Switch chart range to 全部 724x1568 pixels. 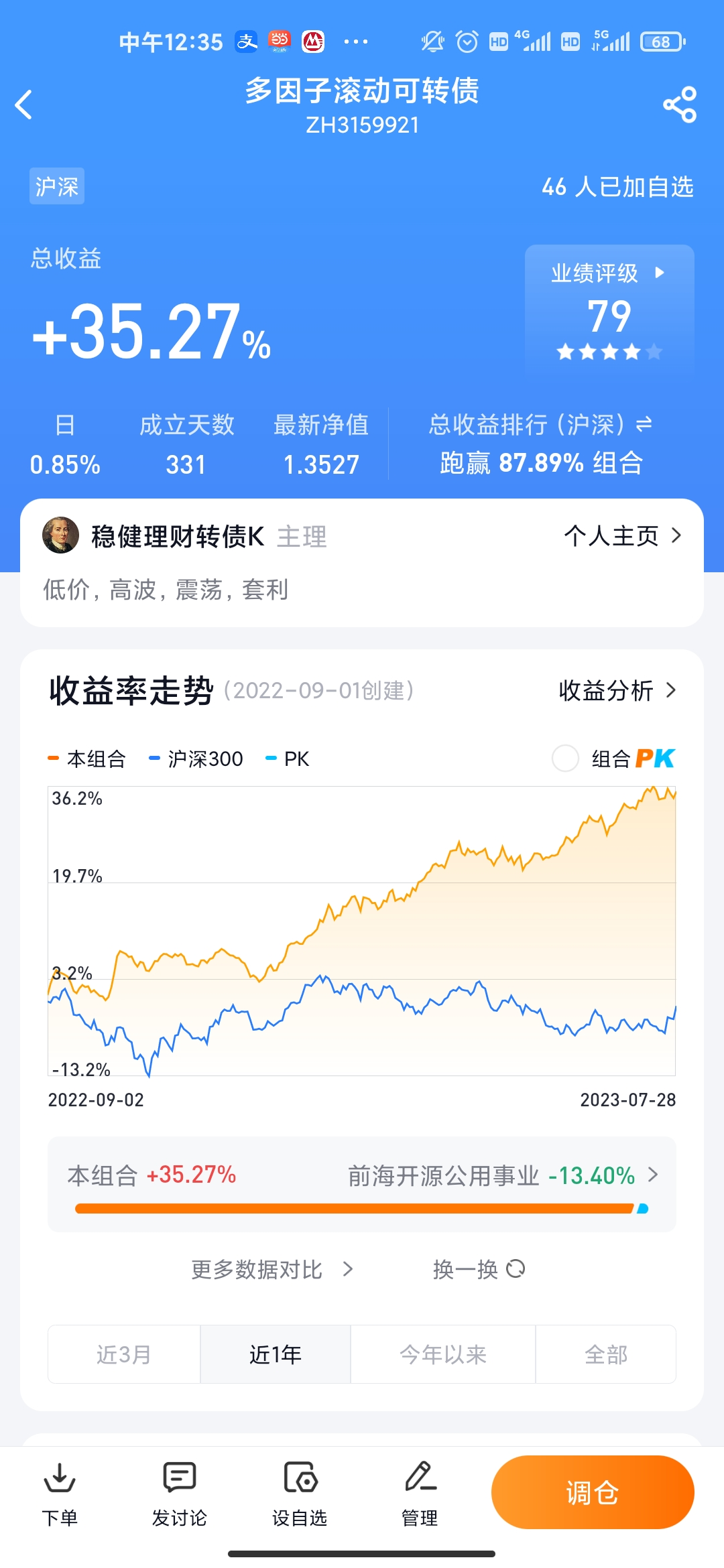click(606, 1354)
